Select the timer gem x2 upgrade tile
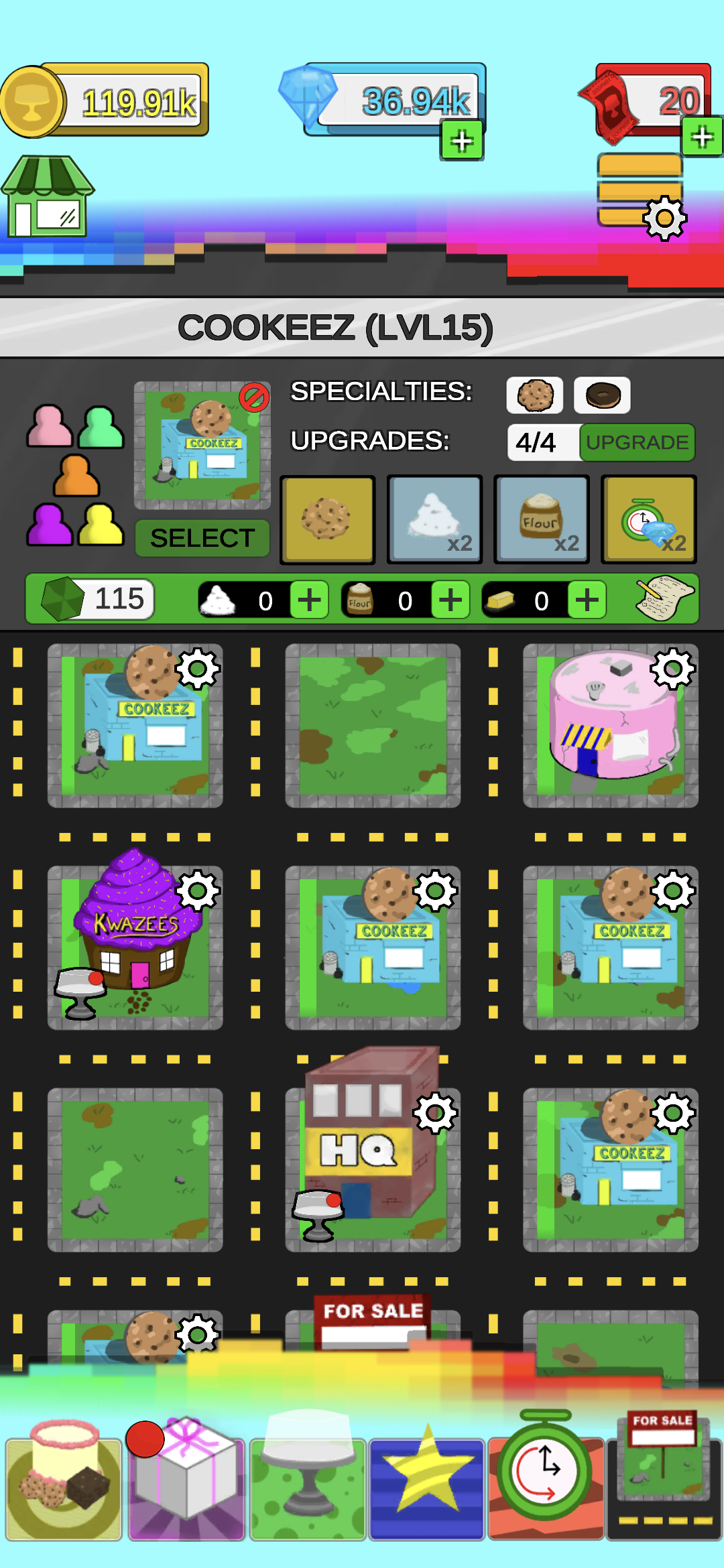Screen dimensions: 724x1568 pyautogui.click(x=649, y=519)
